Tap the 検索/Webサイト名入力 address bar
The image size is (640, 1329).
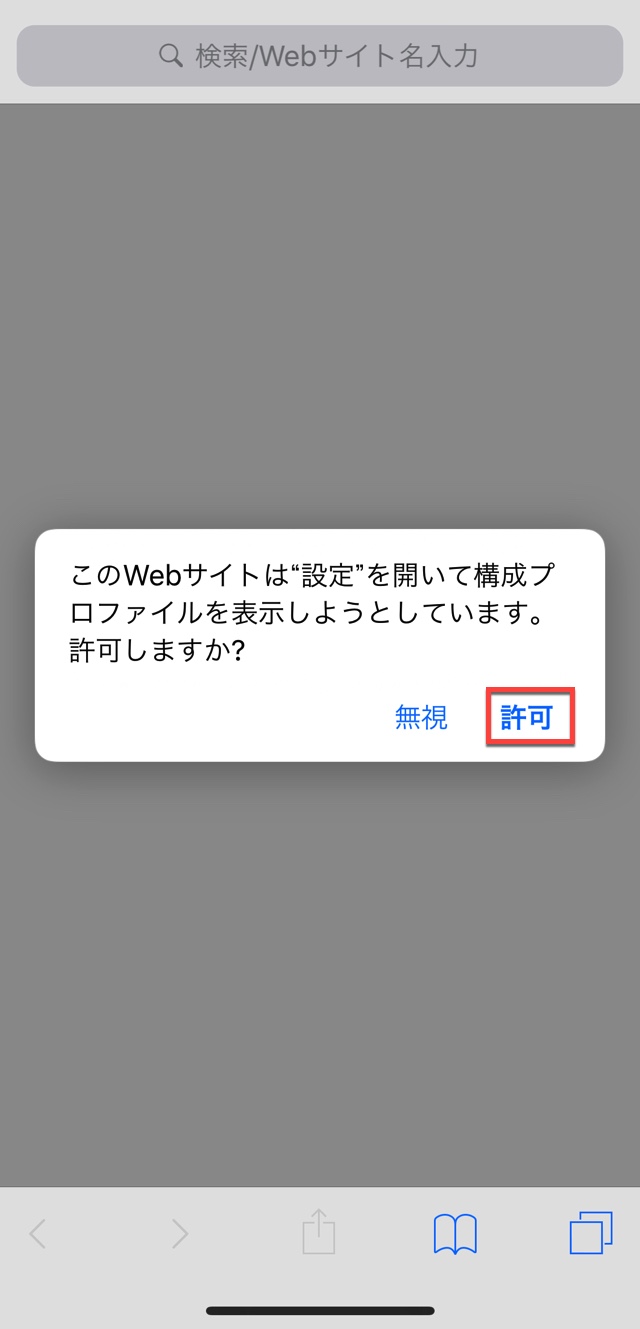(320, 56)
